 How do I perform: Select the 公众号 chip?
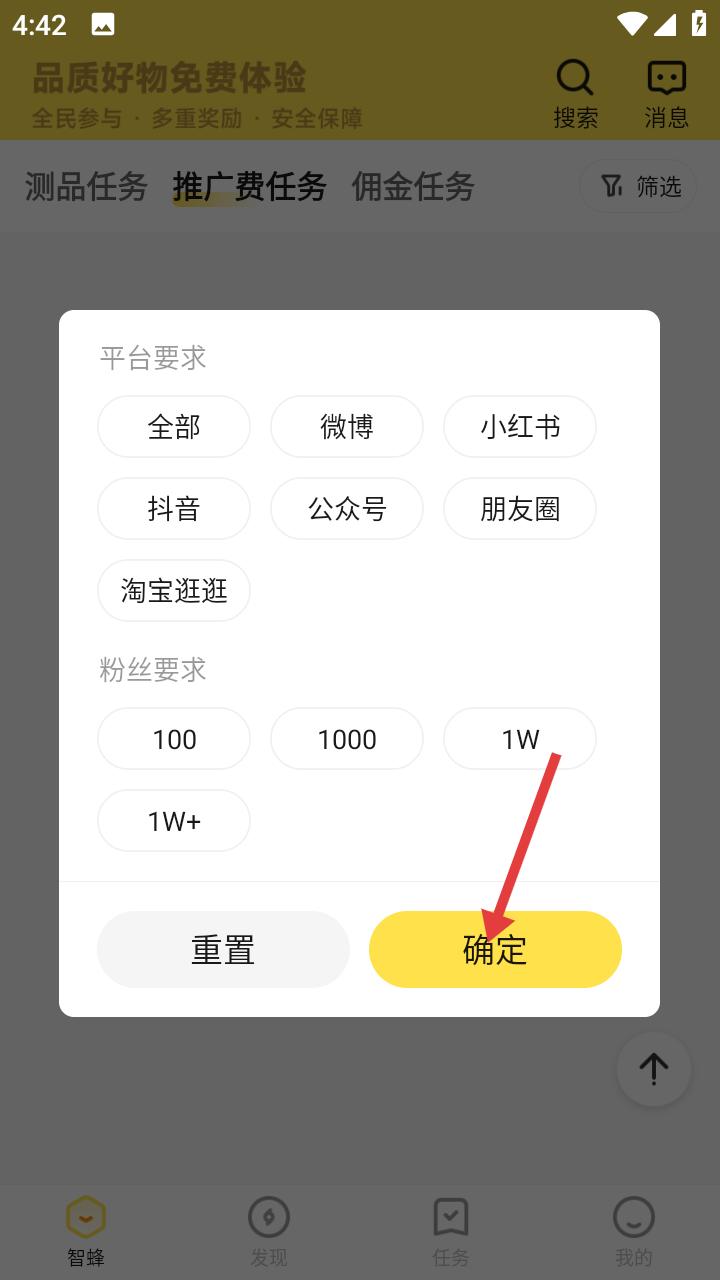pos(347,509)
